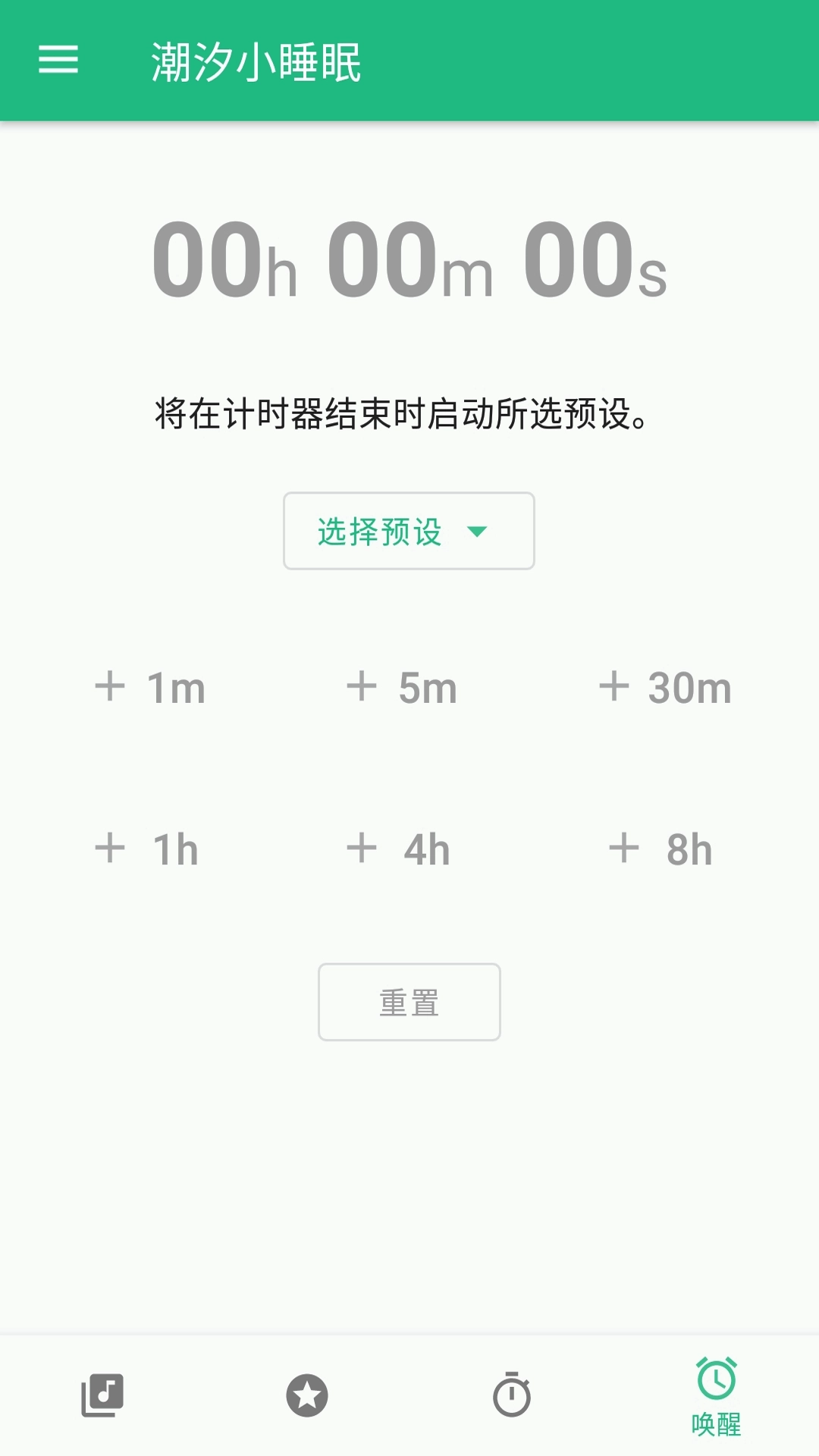Add 4h to the timer

(x=400, y=849)
